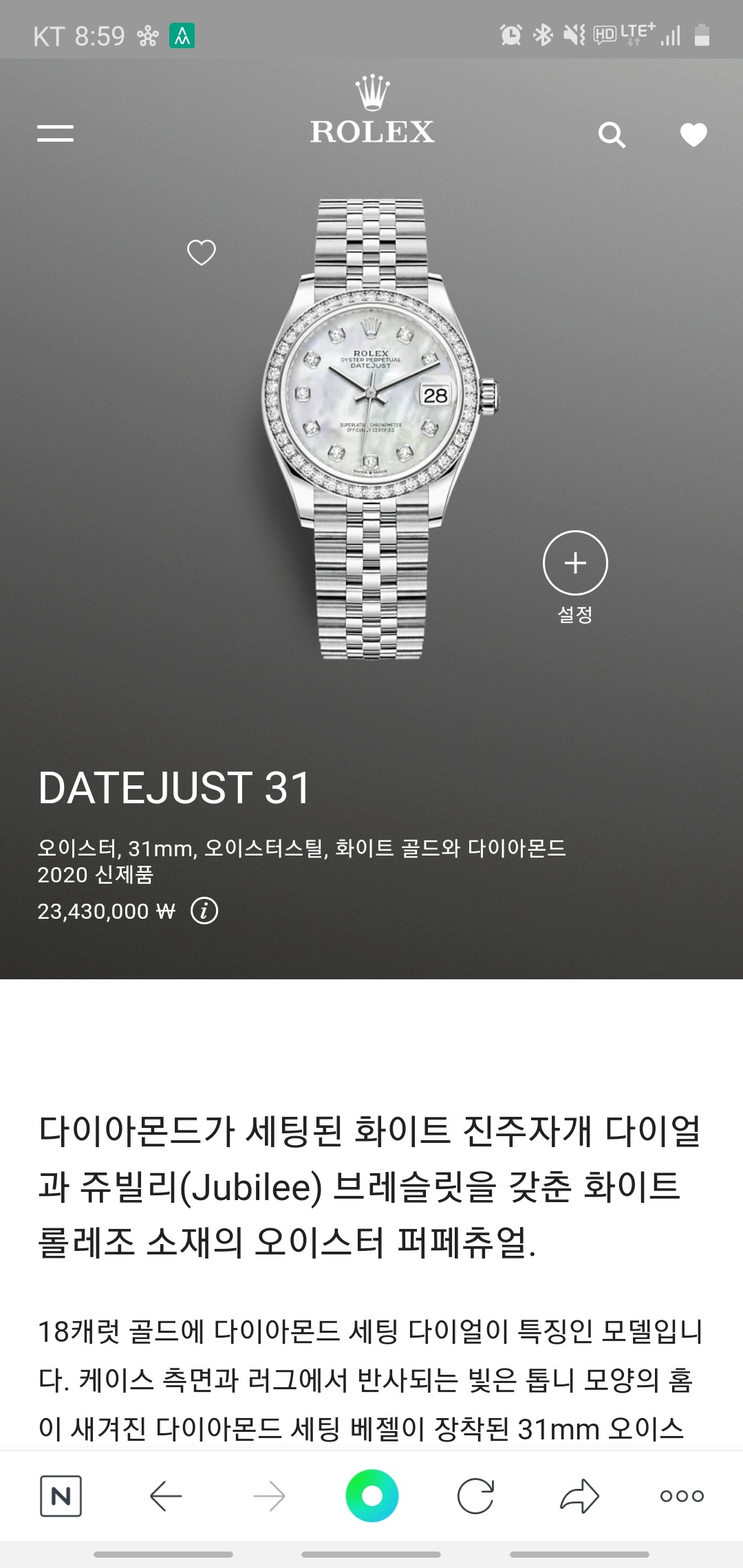Tap the Rolex logo to go home
The width and height of the screenshot is (743, 1568).
click(371, 113)
